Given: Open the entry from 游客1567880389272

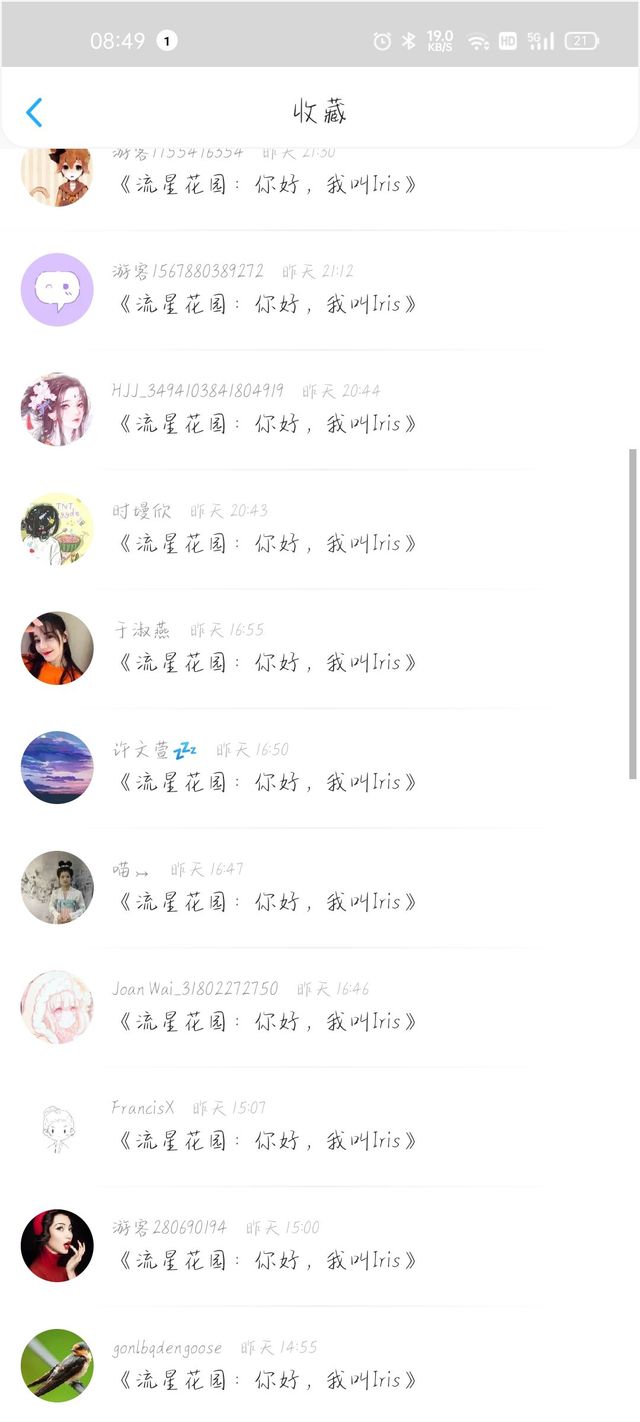Looking at the screenshot, I should point(320,290).
